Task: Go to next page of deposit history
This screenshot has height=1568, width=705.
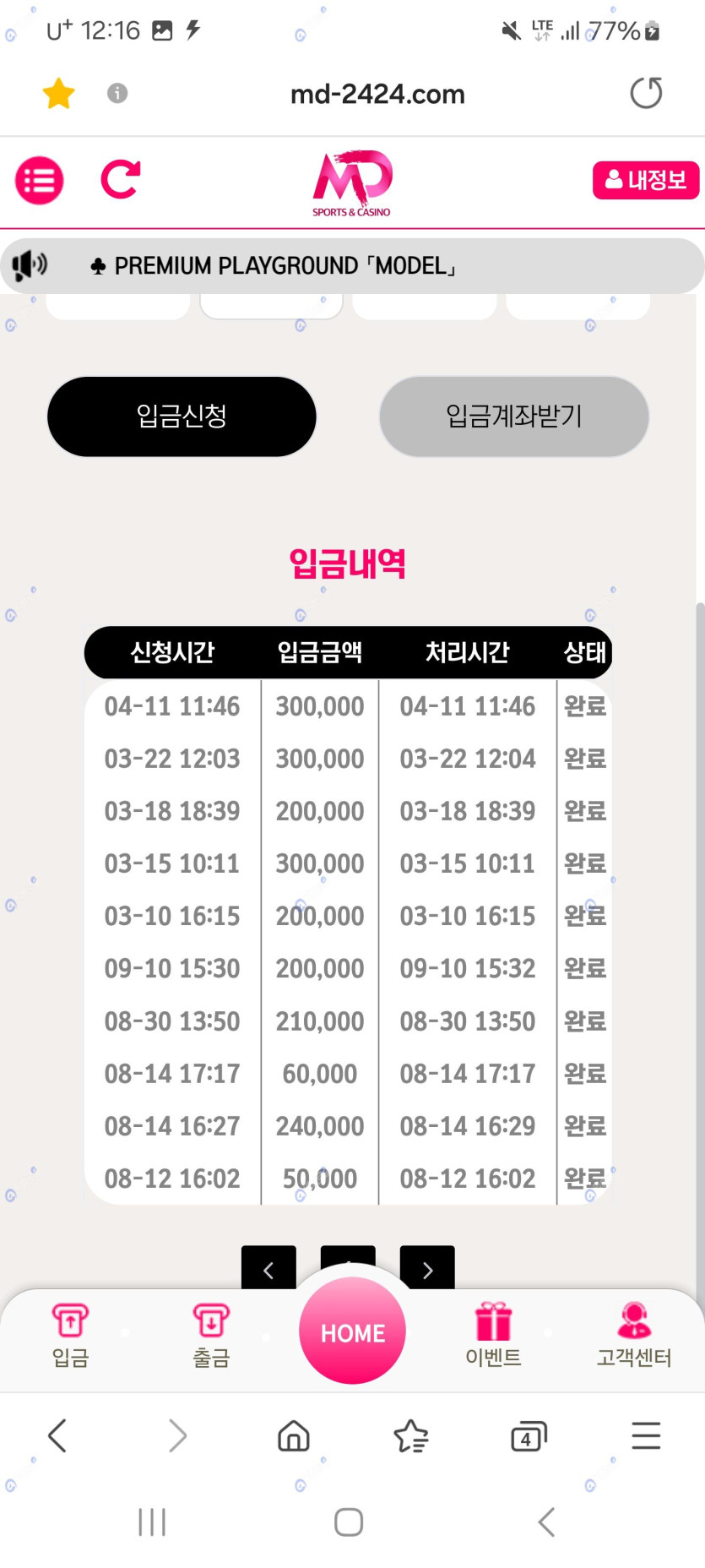Action: coord(427,1269)
